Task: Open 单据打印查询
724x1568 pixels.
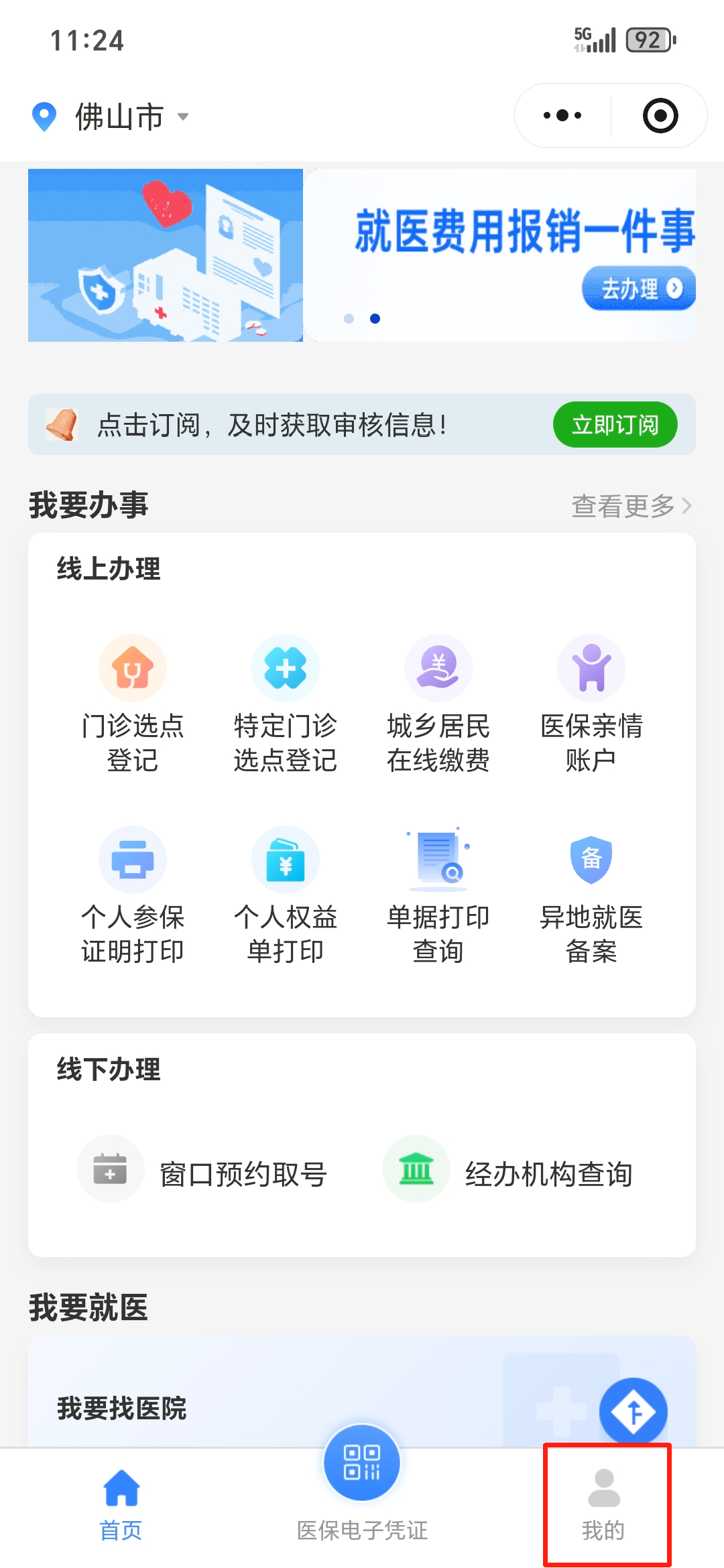Action: (438, 895)
